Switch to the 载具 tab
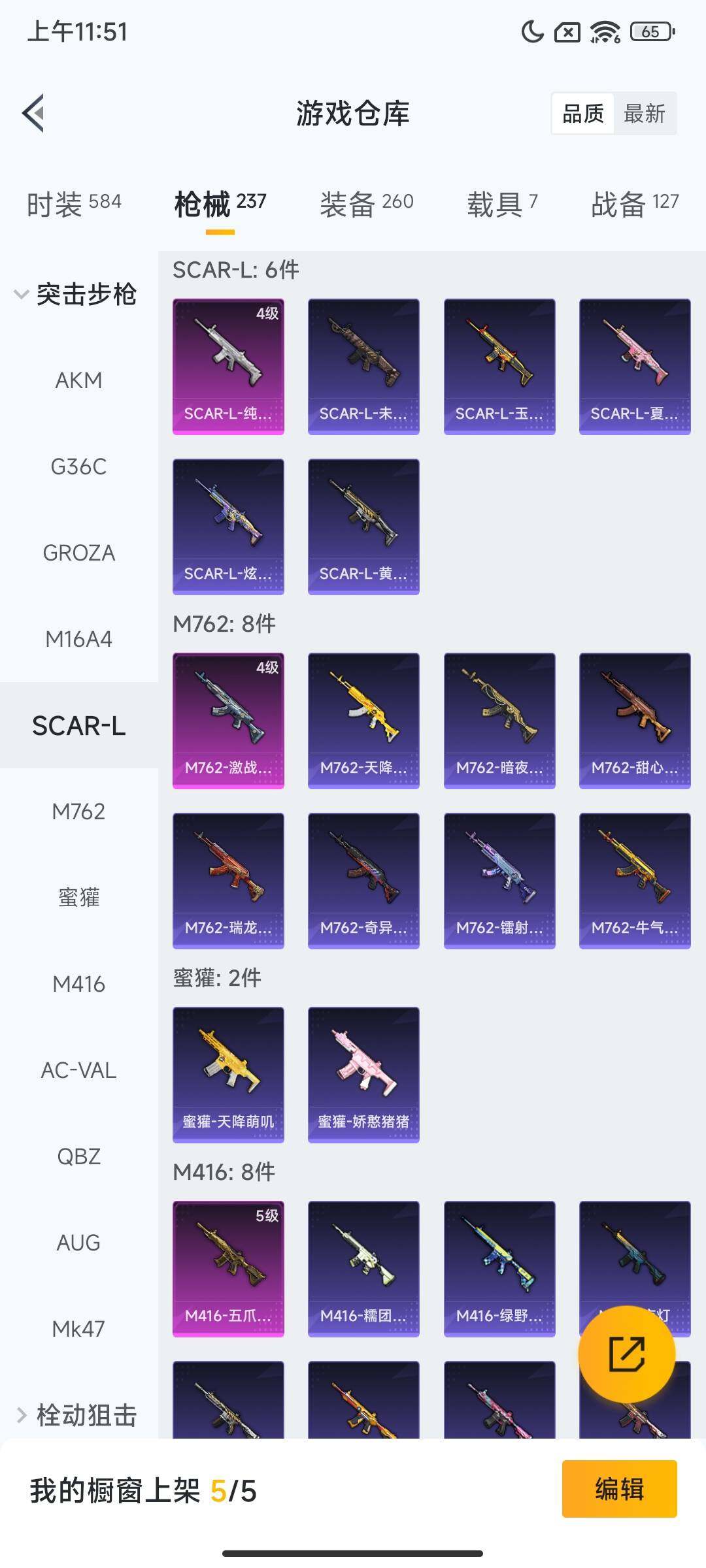 (x=502, y=203)
